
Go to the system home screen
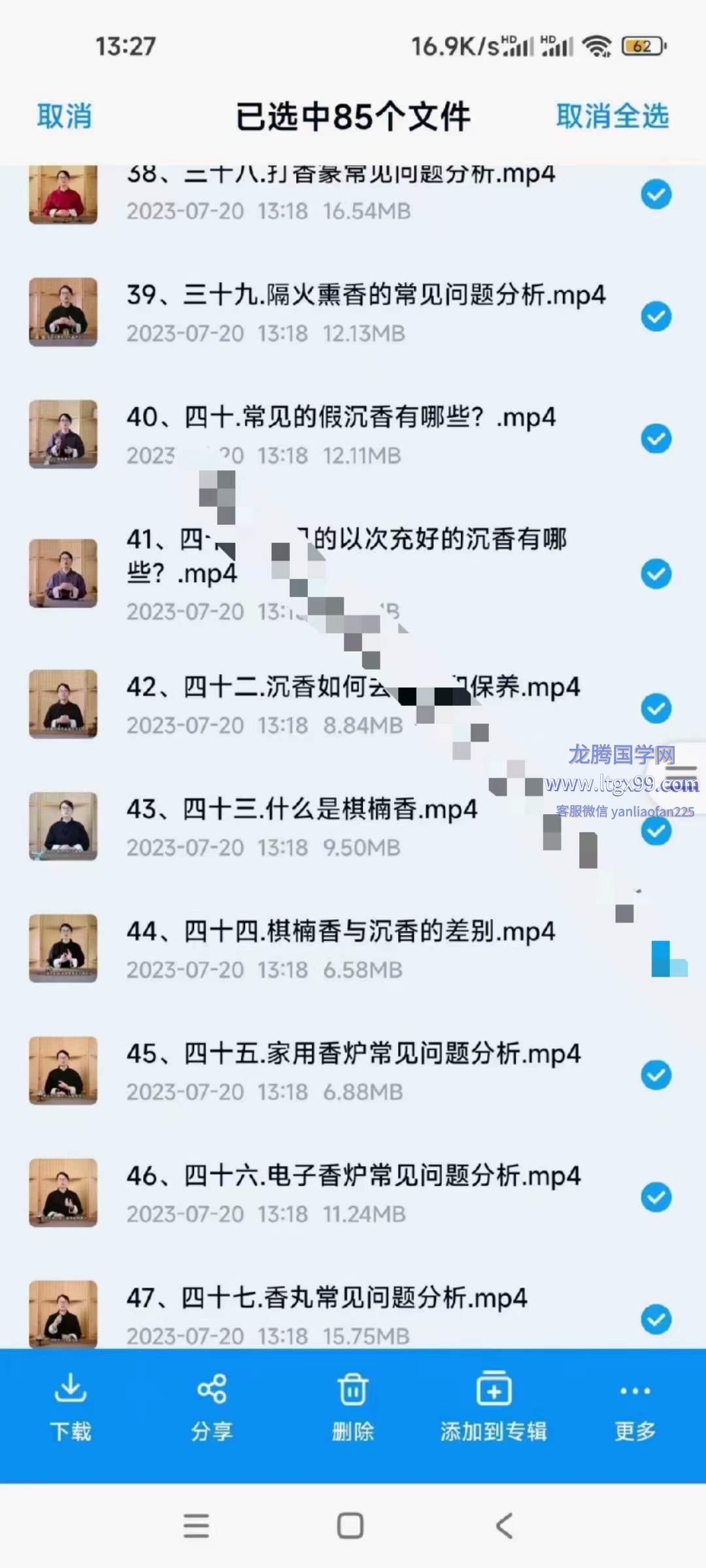click(350, 1526)
